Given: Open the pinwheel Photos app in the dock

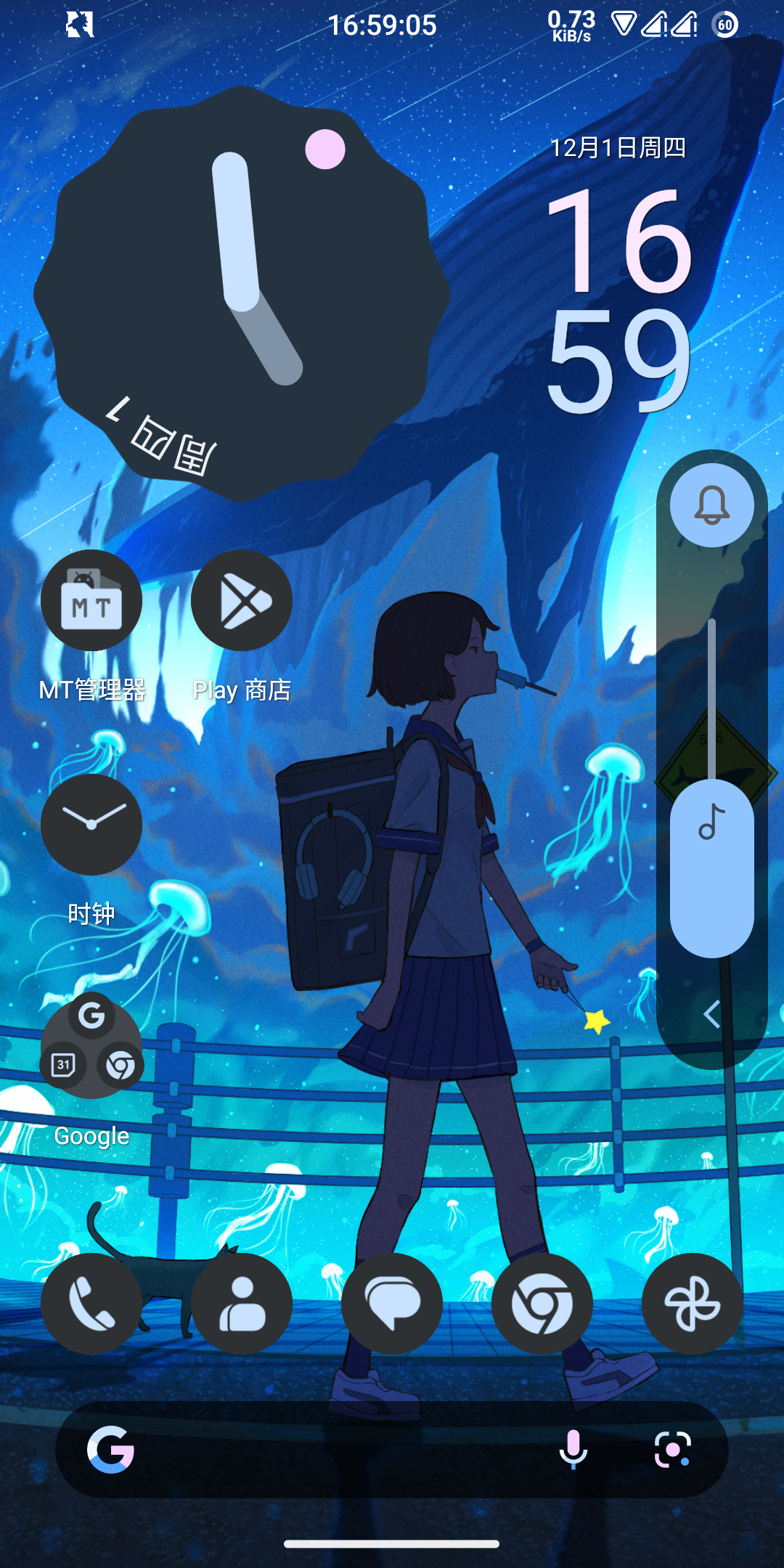Looking at the screenshot, I should point(693,1304).
